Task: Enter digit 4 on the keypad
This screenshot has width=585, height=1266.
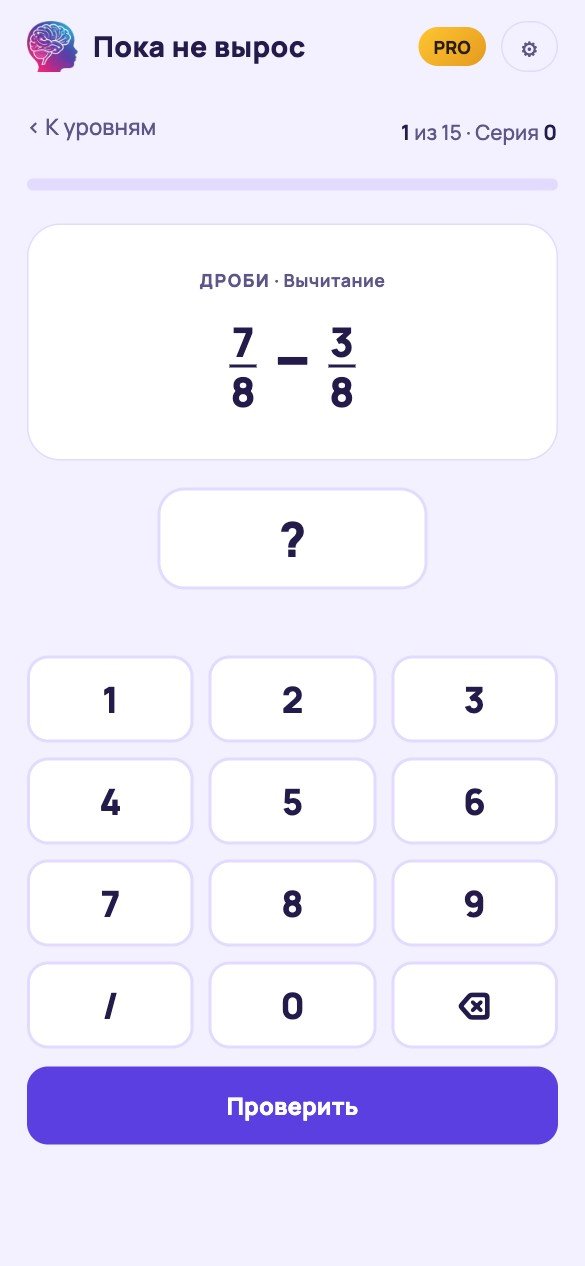Action: pos(110,802)
